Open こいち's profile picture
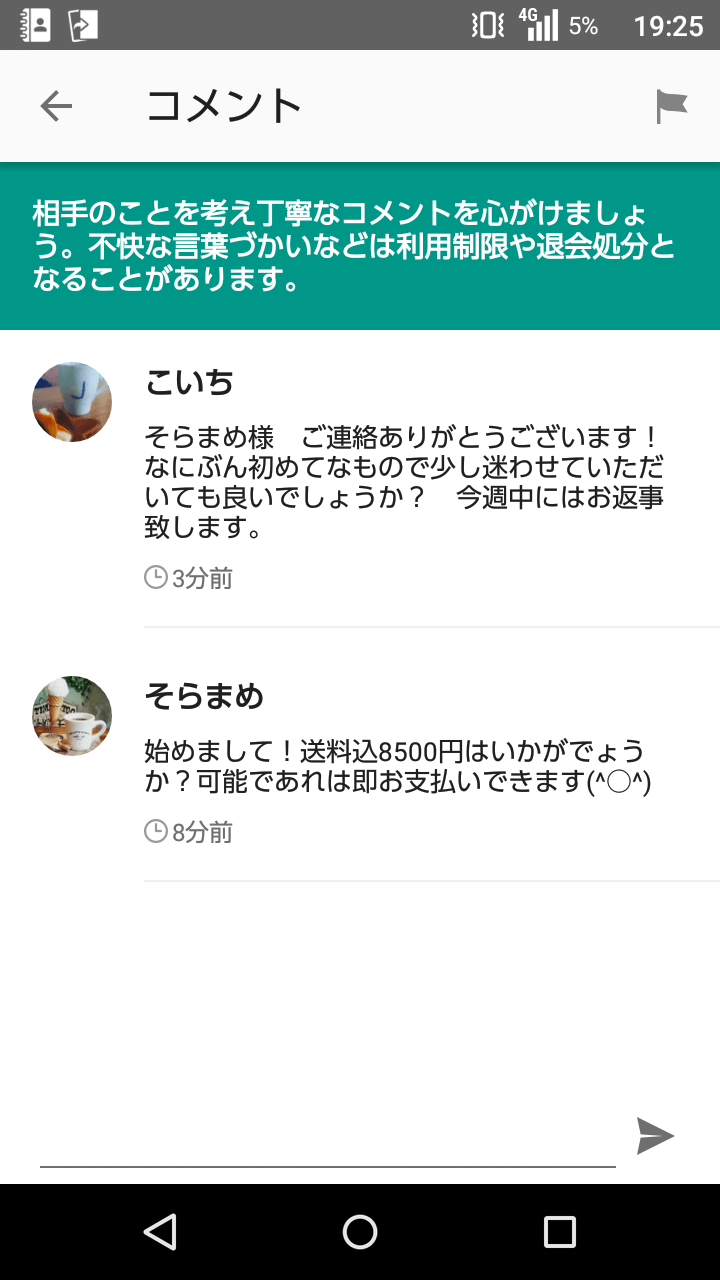The image size is (720, 1280). coord(72,402)
